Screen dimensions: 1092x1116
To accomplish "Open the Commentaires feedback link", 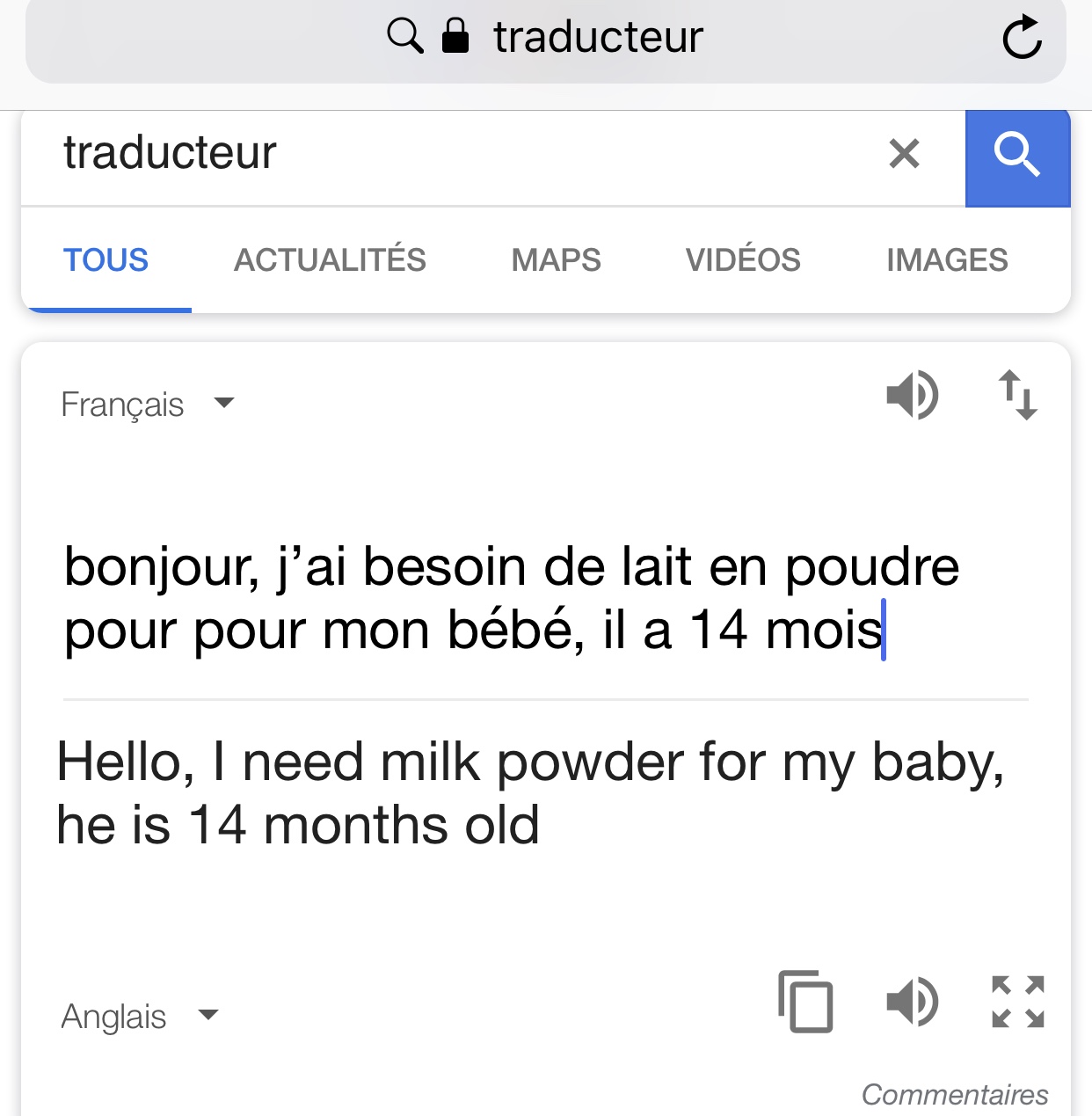I will pyautogui.click(x=954, y=1094).
